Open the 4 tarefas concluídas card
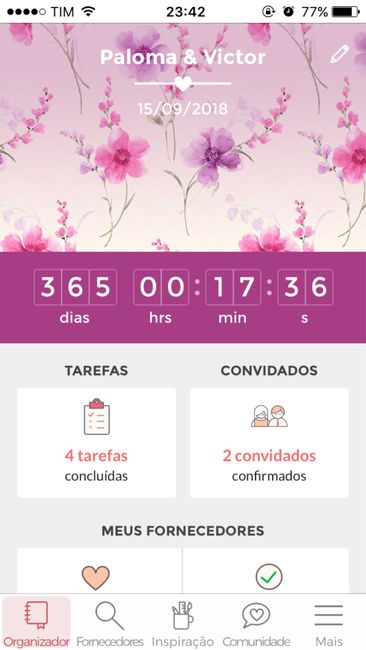The image size is (366, 650). tap(97, 442)
